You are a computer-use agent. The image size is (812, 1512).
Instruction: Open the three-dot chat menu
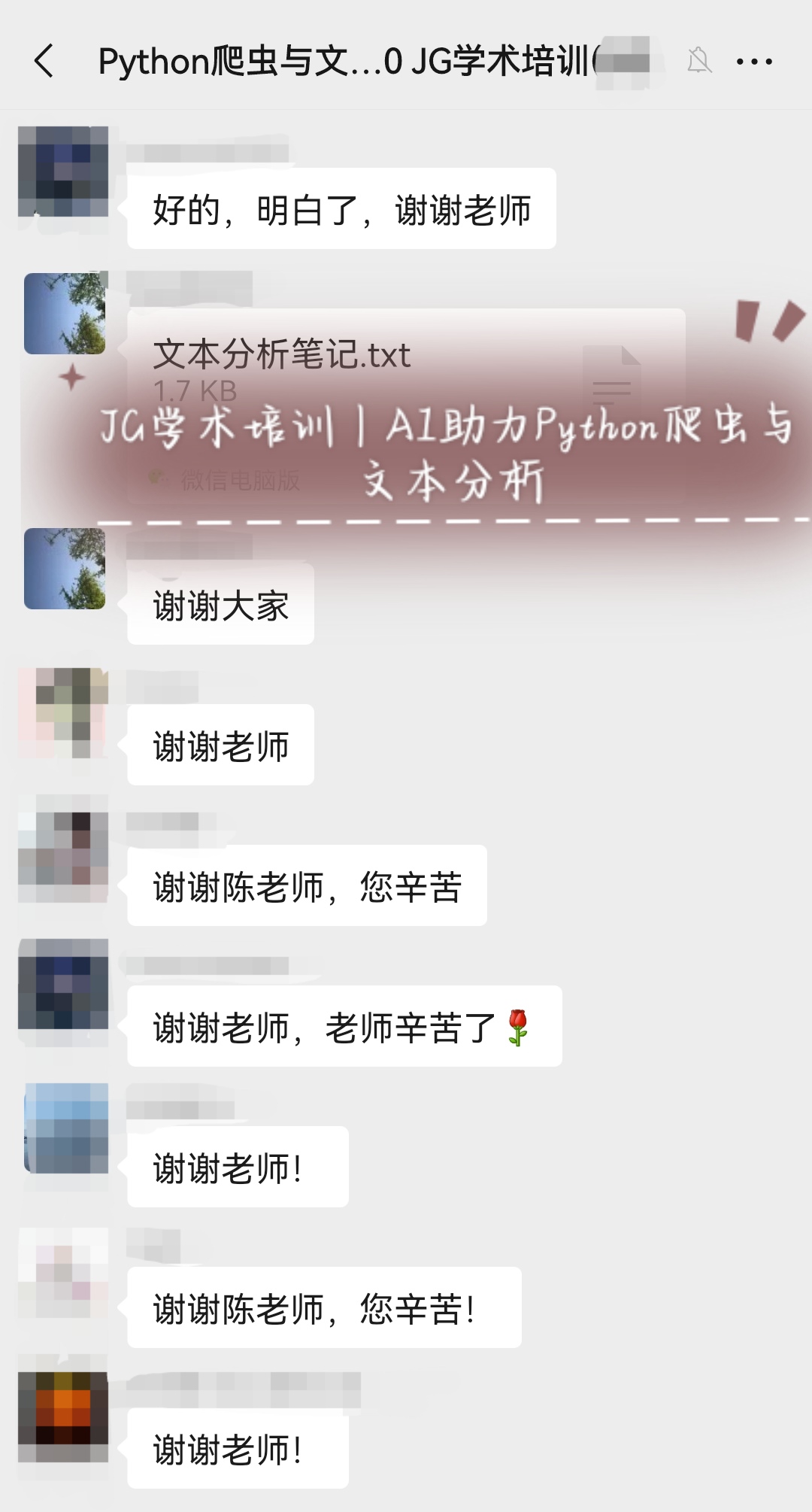click(x=754, y=62)
